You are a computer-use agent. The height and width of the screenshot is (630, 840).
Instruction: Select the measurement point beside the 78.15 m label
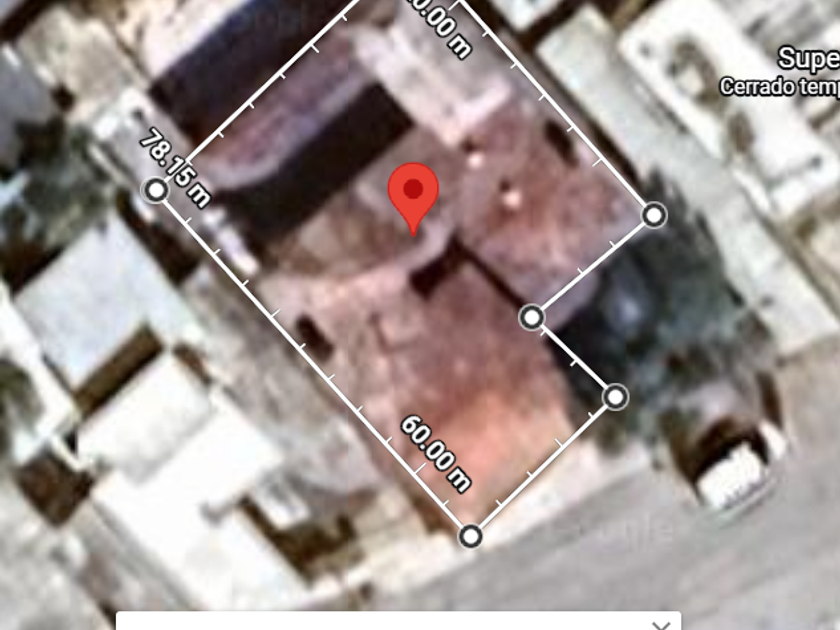coord(156,190)
